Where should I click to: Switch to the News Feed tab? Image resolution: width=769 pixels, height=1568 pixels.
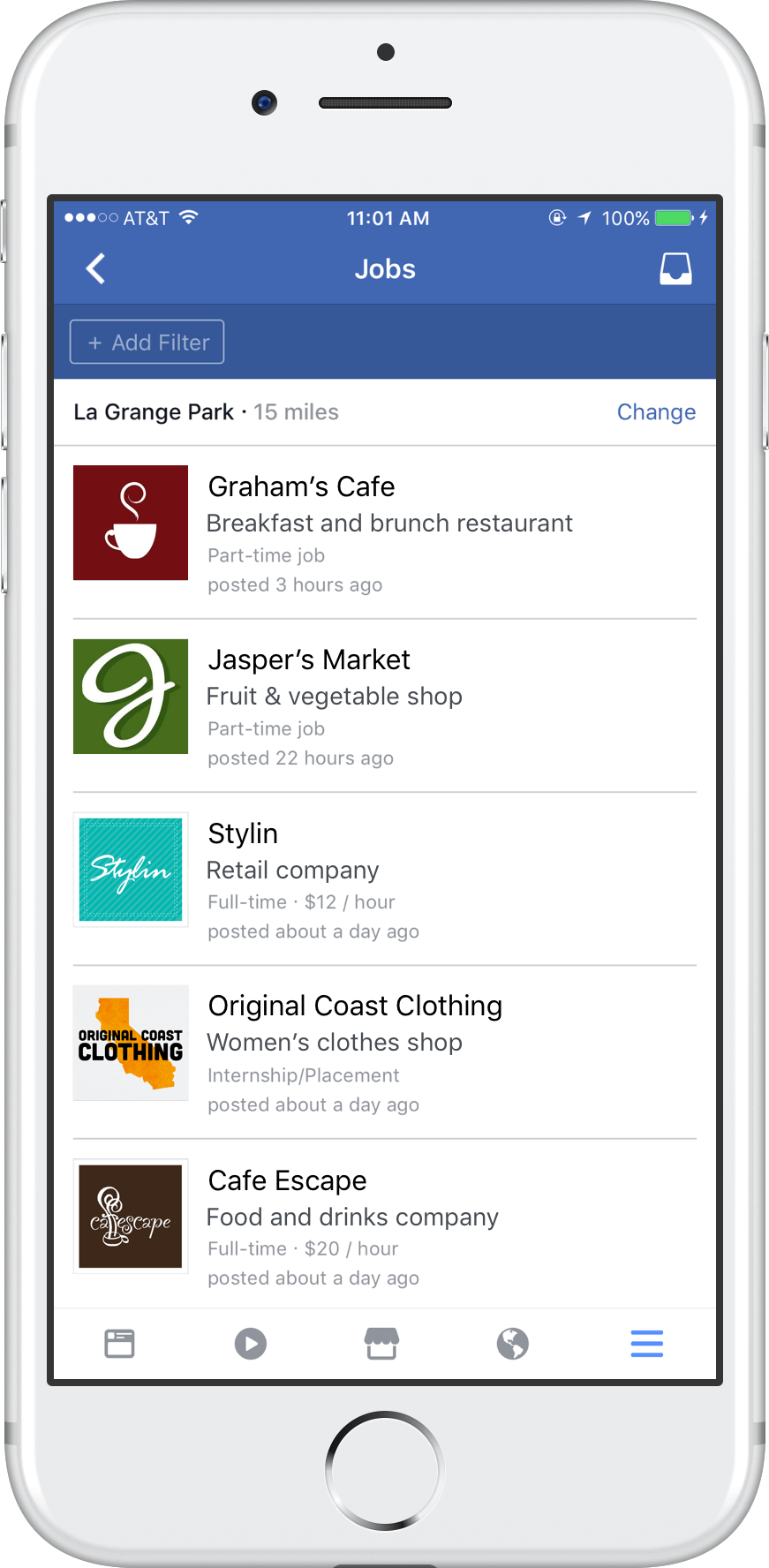tap(120, 1344)
